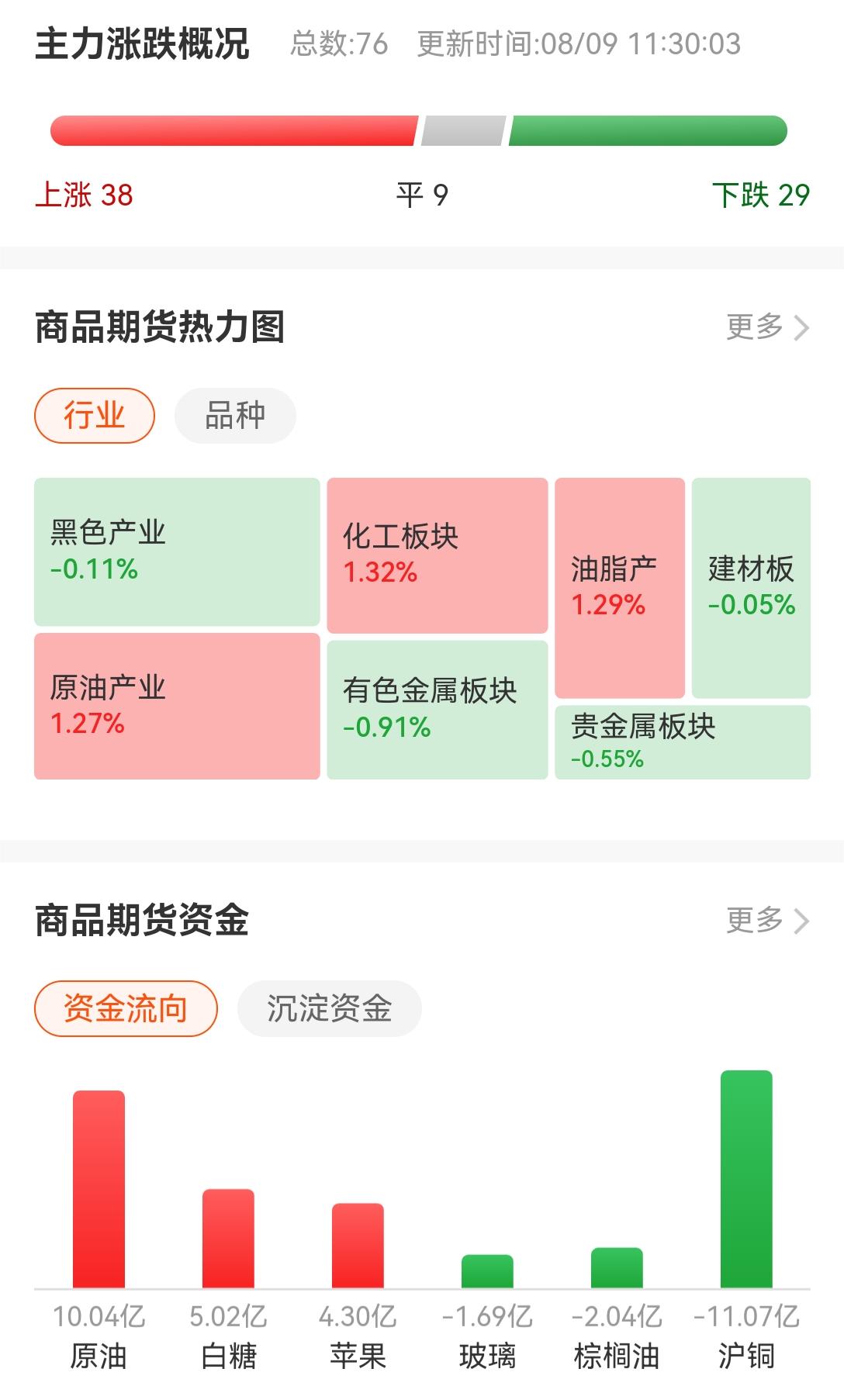Open 更多 next to 商品期货资金
Image resolution: width=844 pixels, height=1400 pixels.
pos(767,921)
